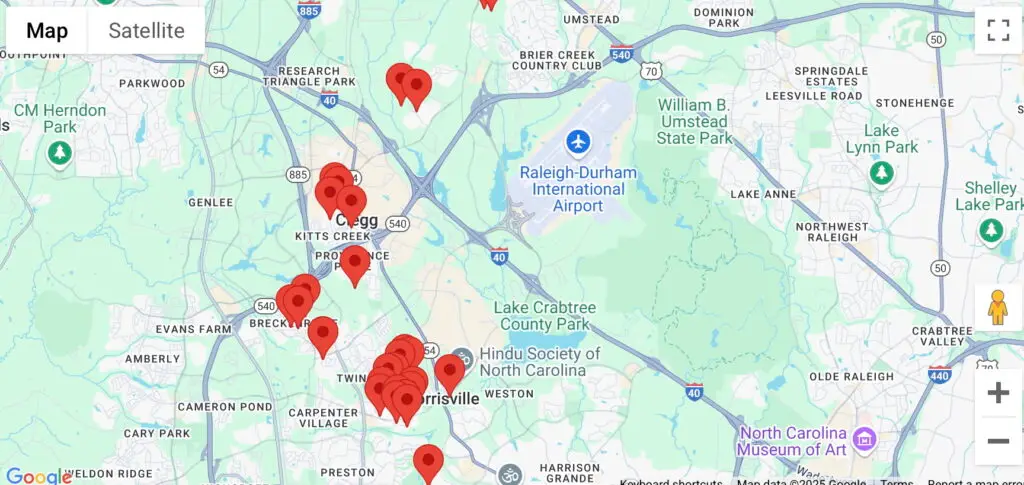Open the red pin near Preston
Screen dimensions: 1024x485
pos(428,463)
